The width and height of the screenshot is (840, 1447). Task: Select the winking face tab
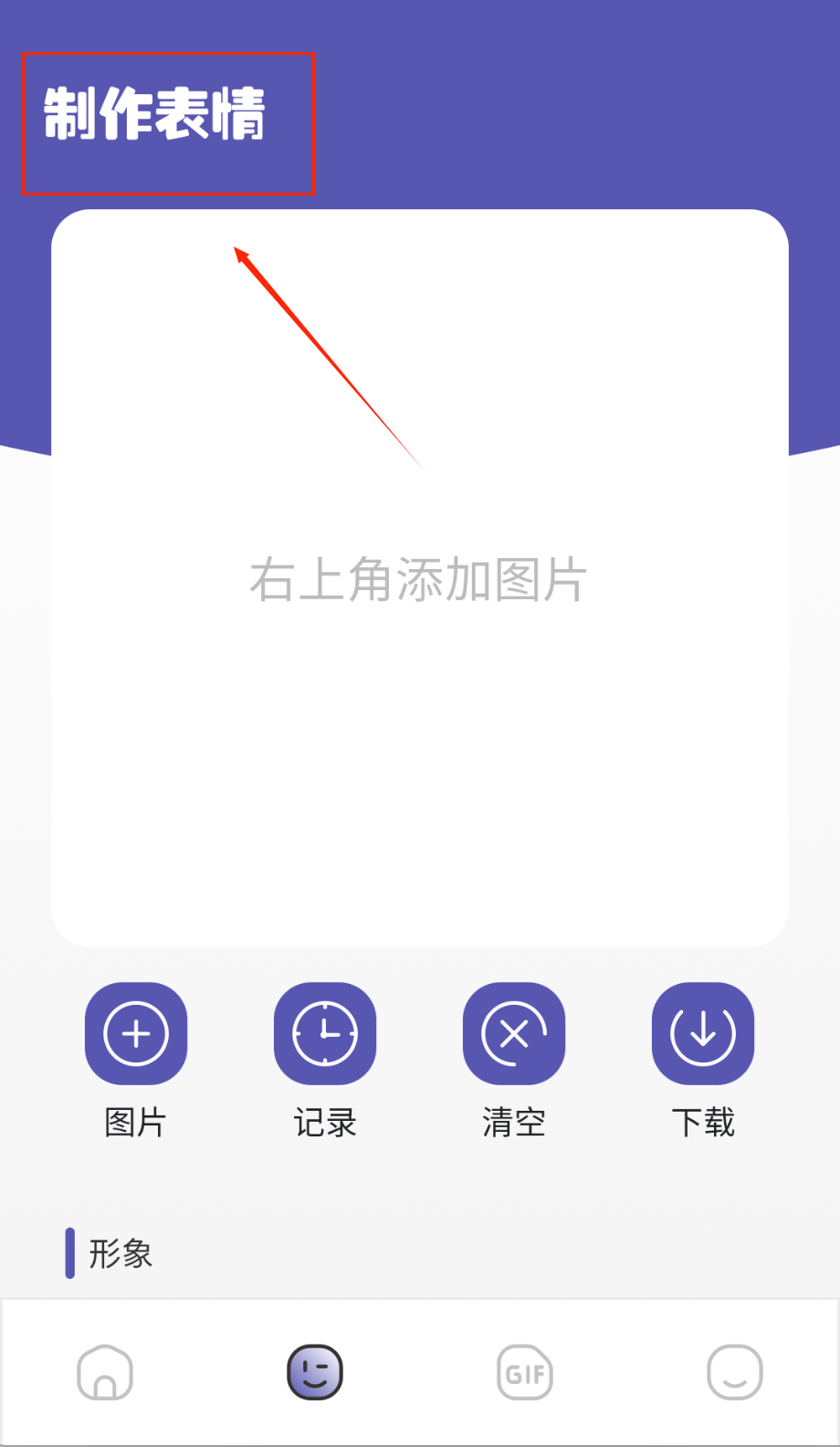coord(315,1372)
